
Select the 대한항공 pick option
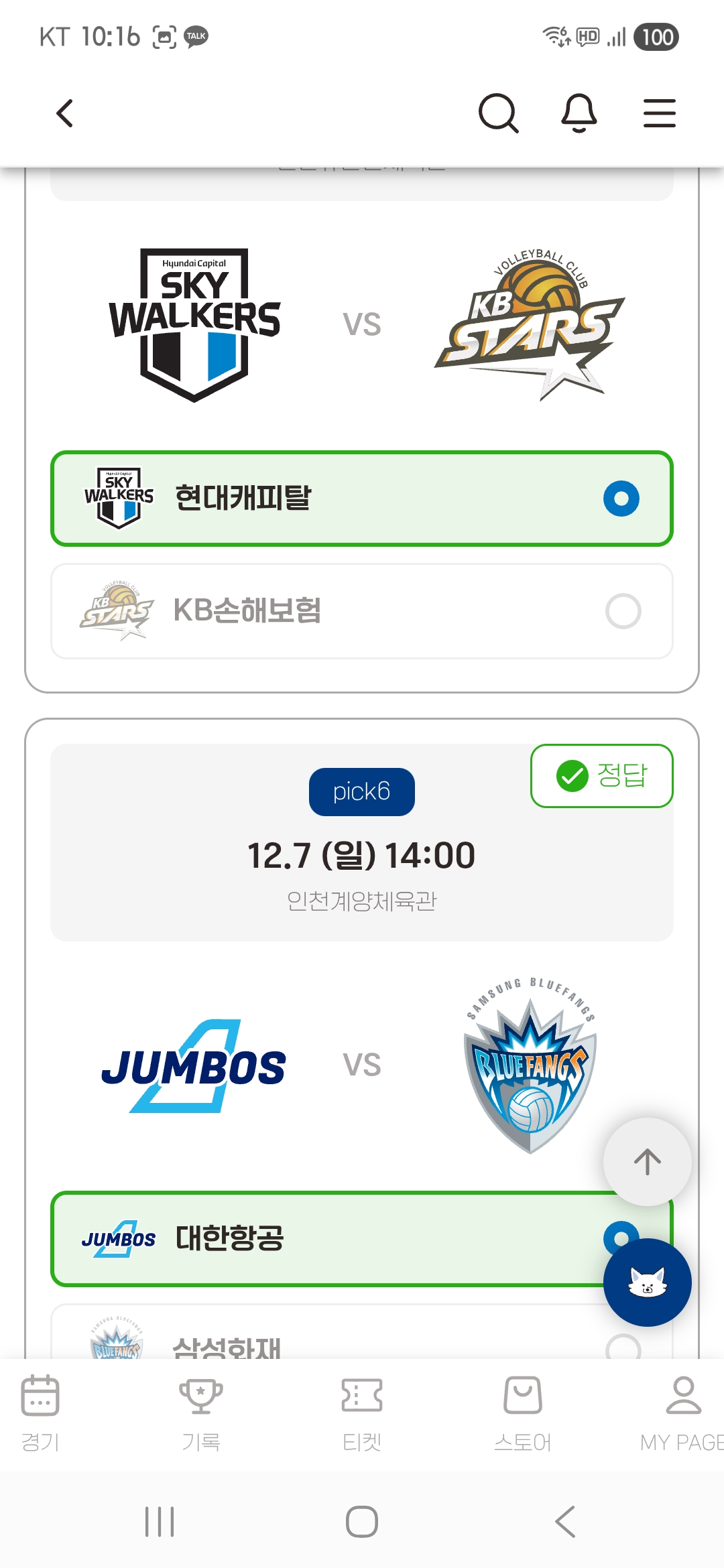[x=362, y=1239]
